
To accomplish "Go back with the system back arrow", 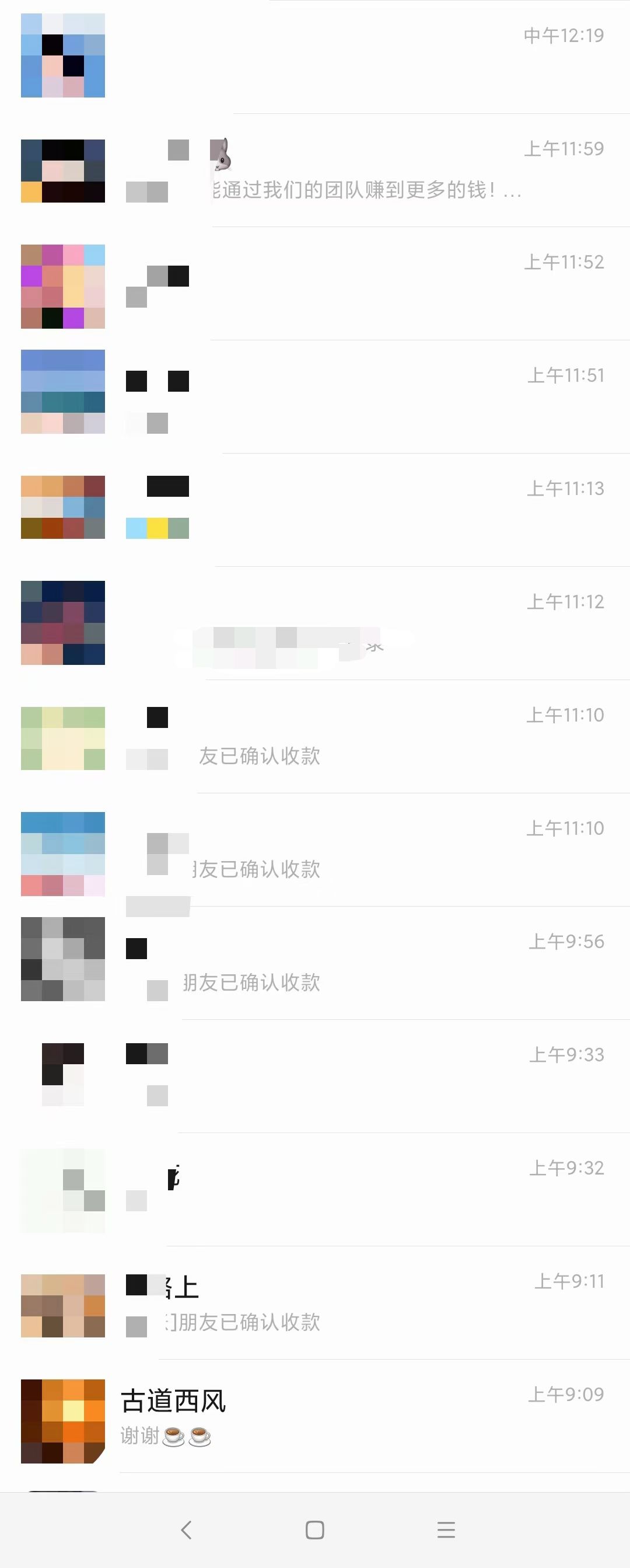I will click(186, 1529).
